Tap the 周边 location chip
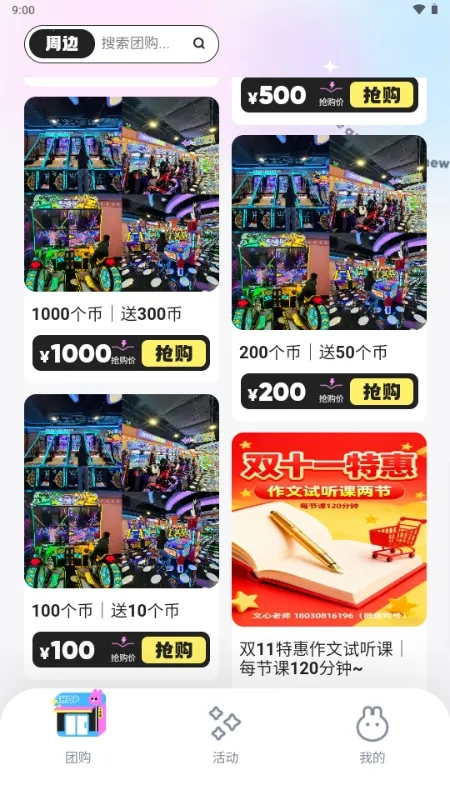 pos(62,44)
